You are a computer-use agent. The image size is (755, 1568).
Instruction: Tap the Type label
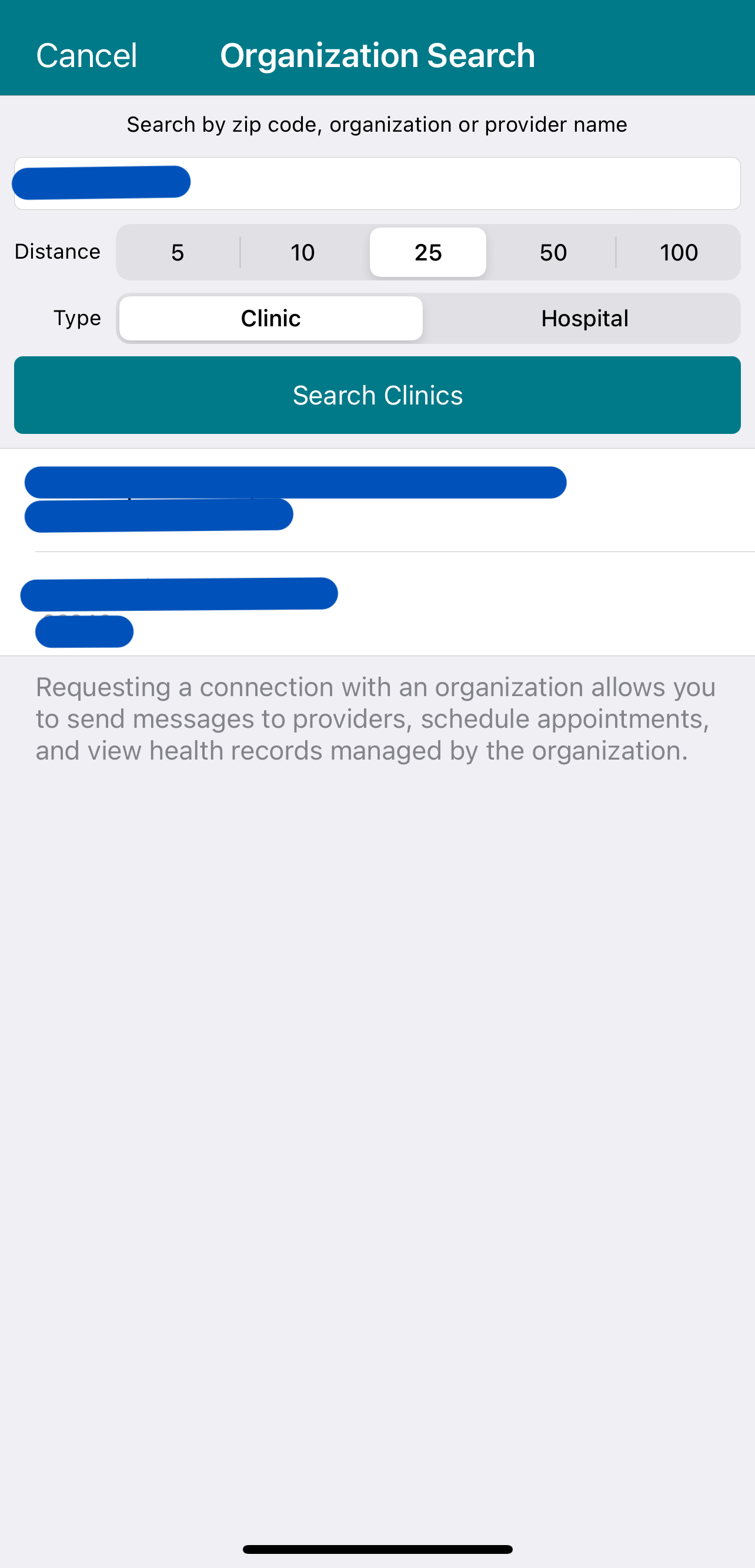[76, 317]
